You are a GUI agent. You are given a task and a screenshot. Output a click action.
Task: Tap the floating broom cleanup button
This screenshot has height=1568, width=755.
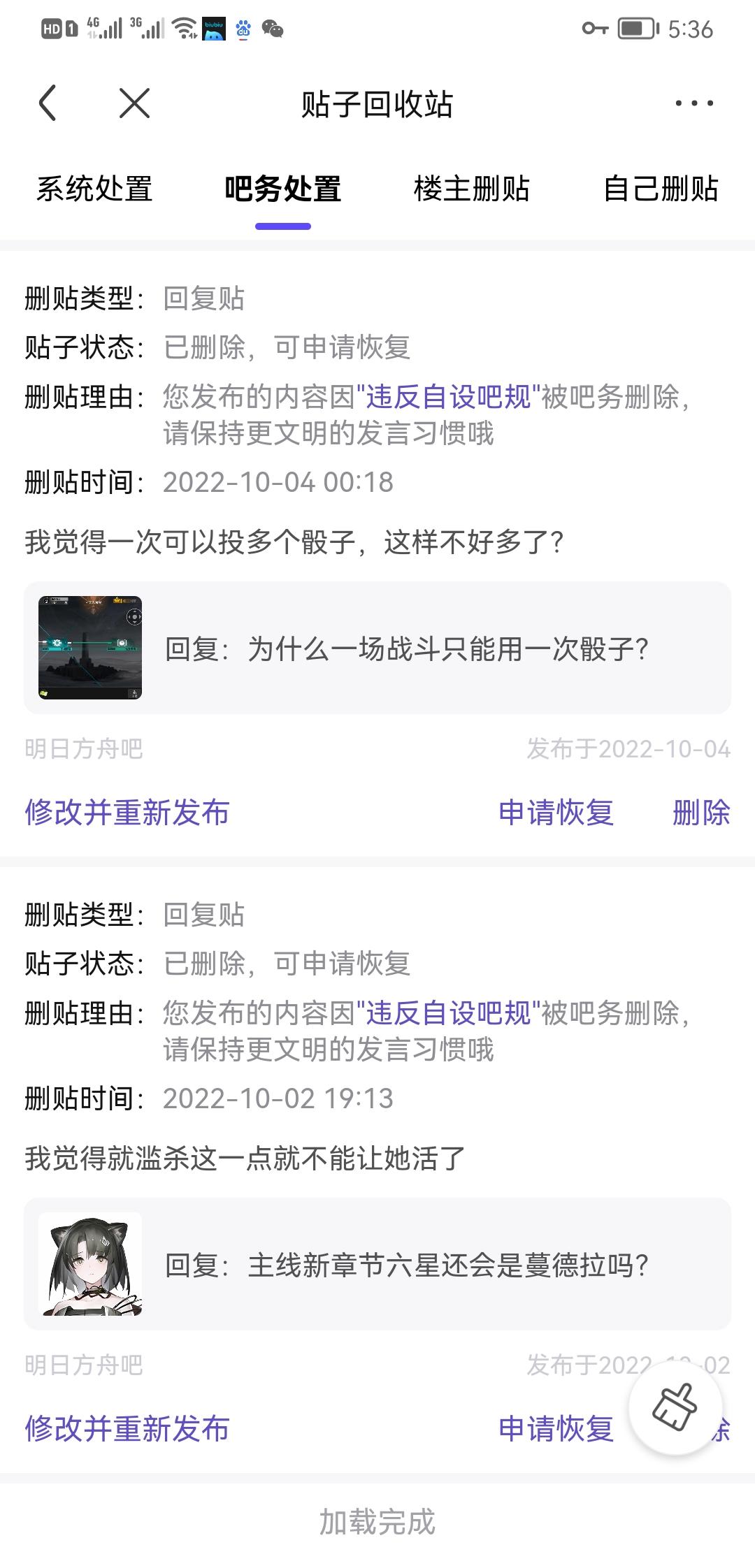tap(675, 1408)
